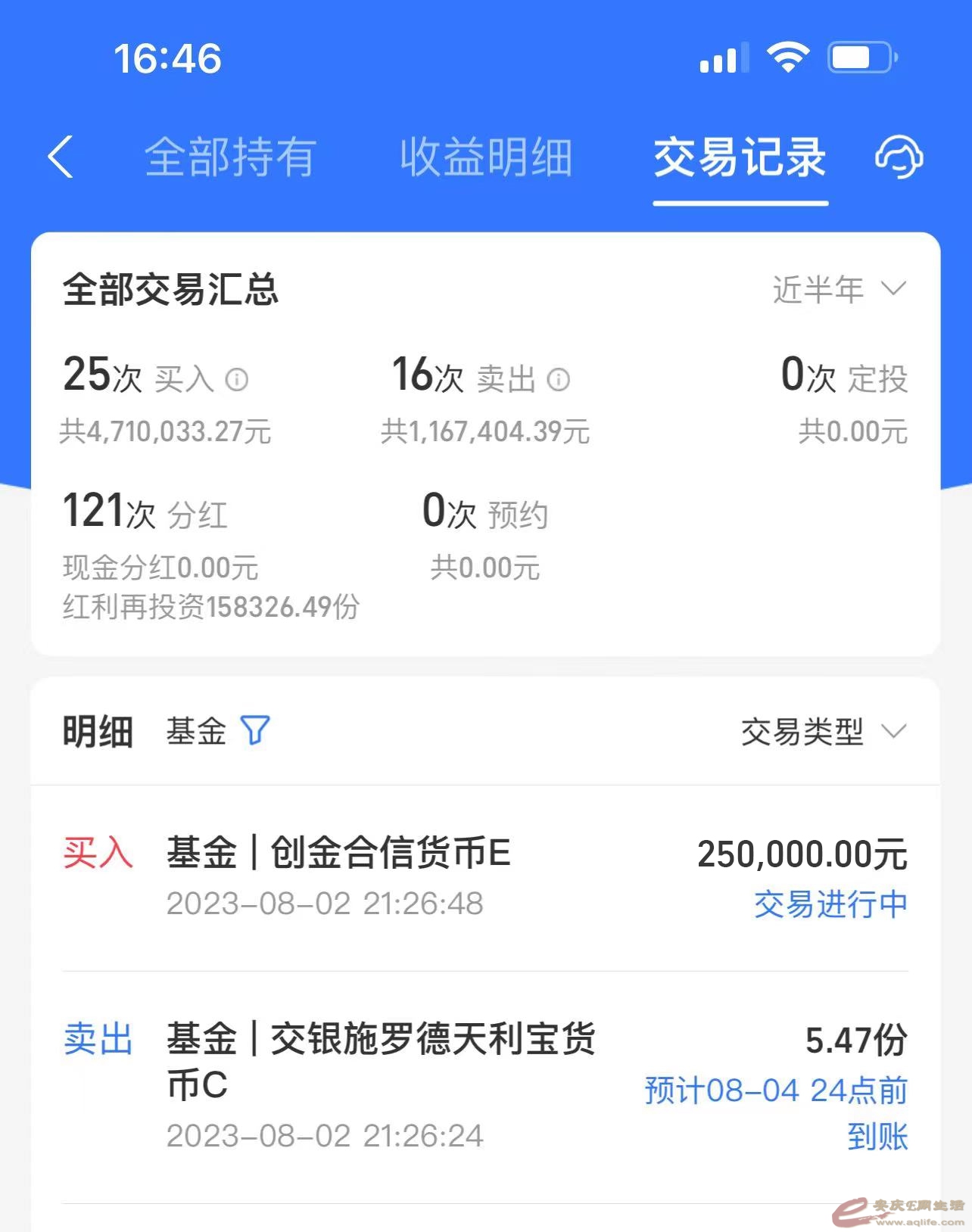
Task: Show info icon next to 卖出
Action: (559, 379)
